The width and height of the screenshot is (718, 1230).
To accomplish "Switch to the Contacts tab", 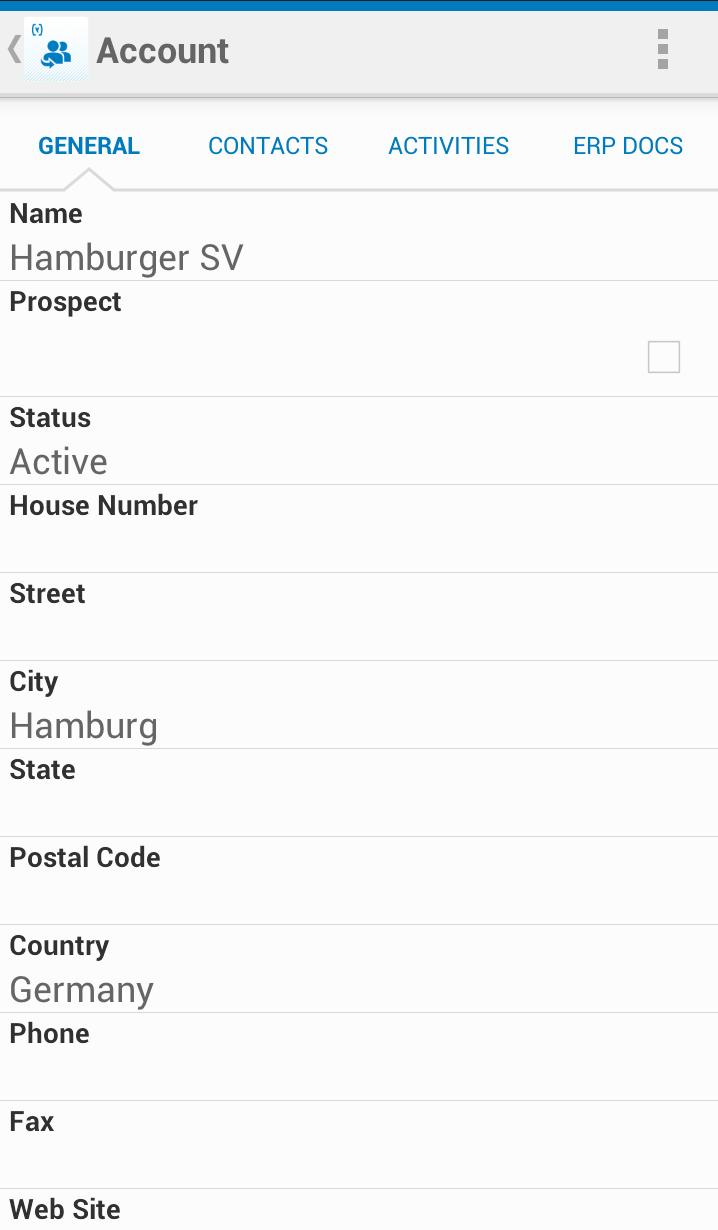I will tap(268, 146).
